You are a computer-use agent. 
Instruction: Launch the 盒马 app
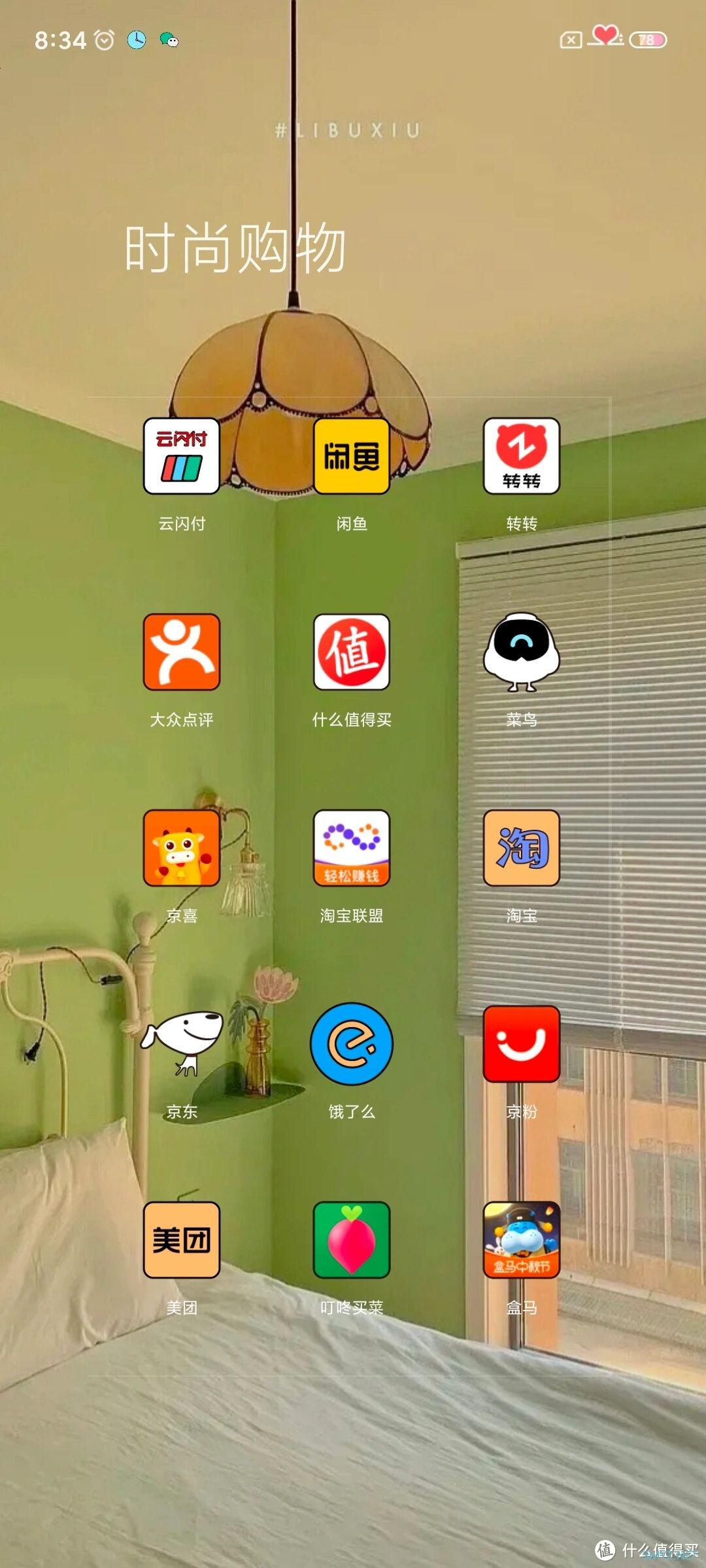coord(522,1240)
